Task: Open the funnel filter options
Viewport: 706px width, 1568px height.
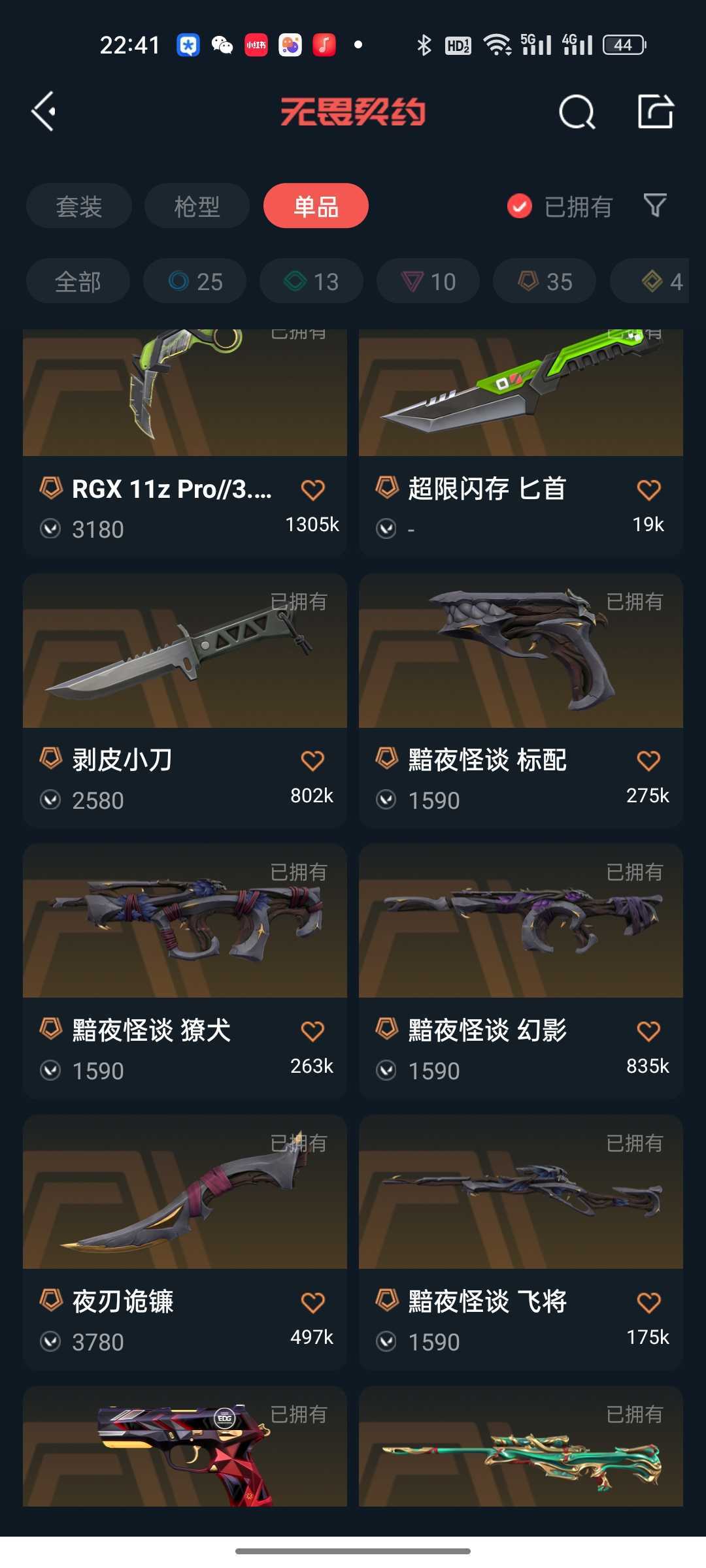Action: click(x=655, y=205)
